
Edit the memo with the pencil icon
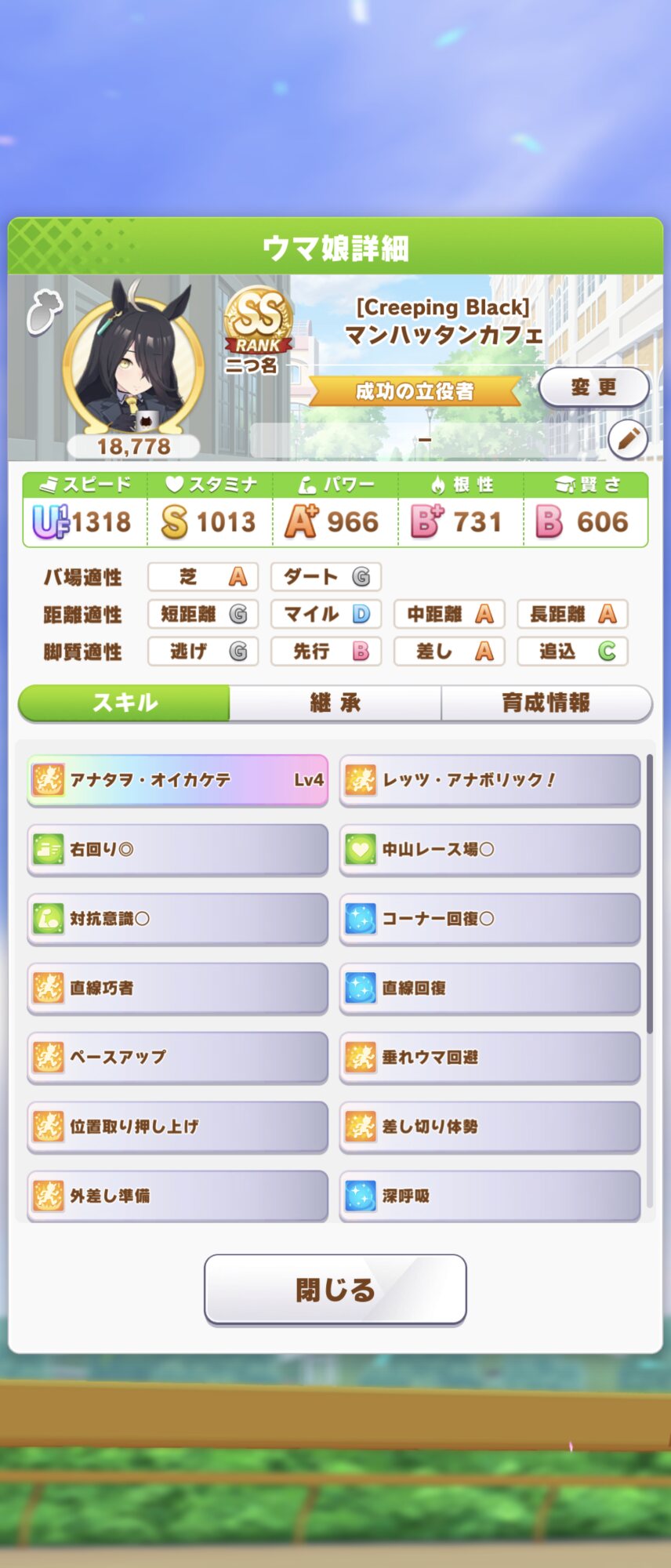click(628, 439)
